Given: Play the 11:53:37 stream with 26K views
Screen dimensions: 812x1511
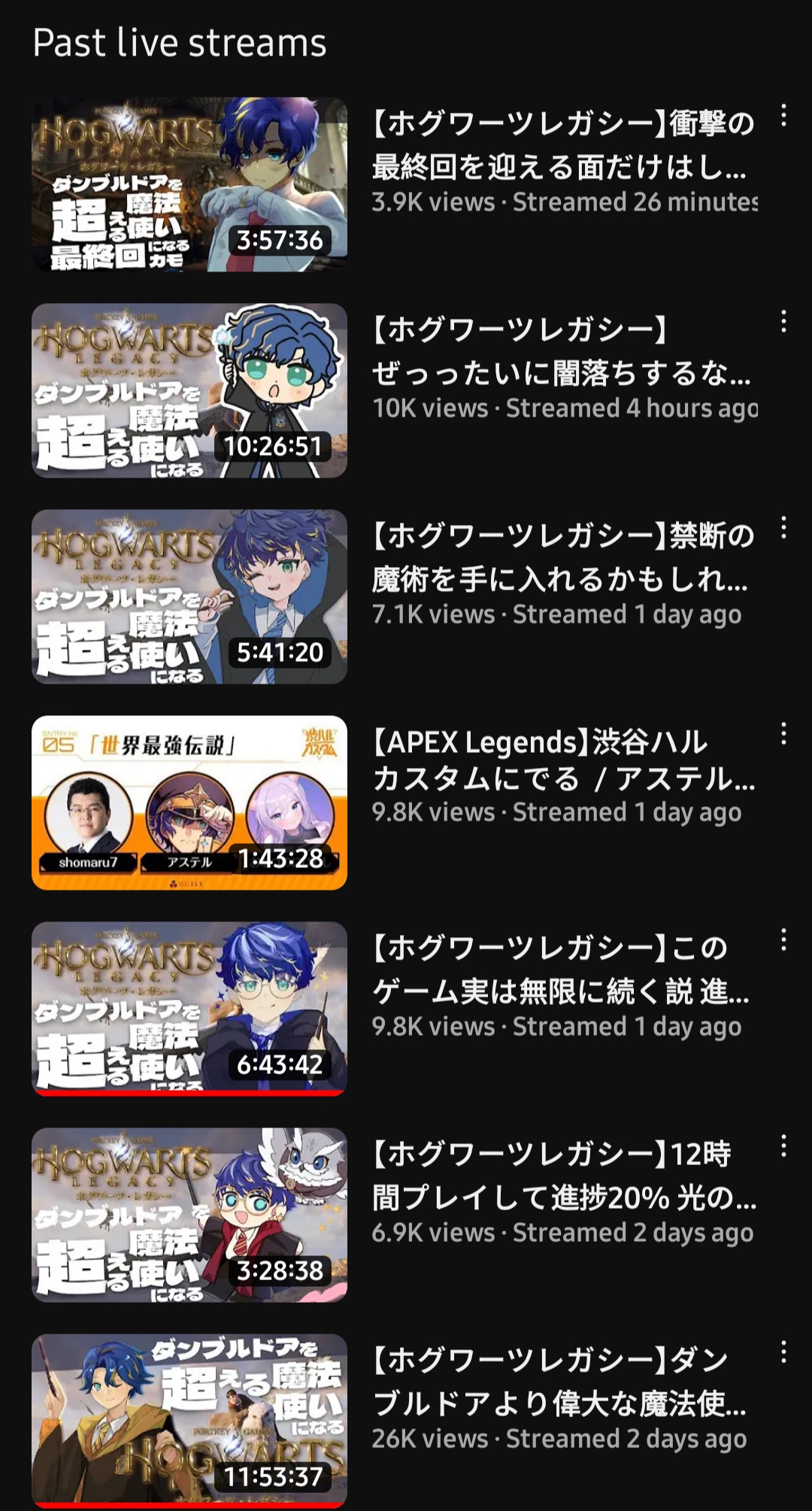Looking at the screenshot, I should tap(189, 1421).
